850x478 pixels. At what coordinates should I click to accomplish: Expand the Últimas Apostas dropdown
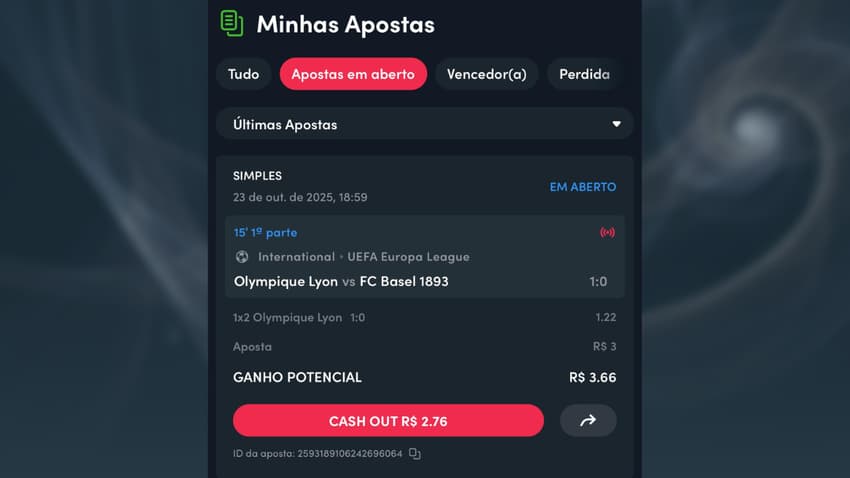click(425, 124)
